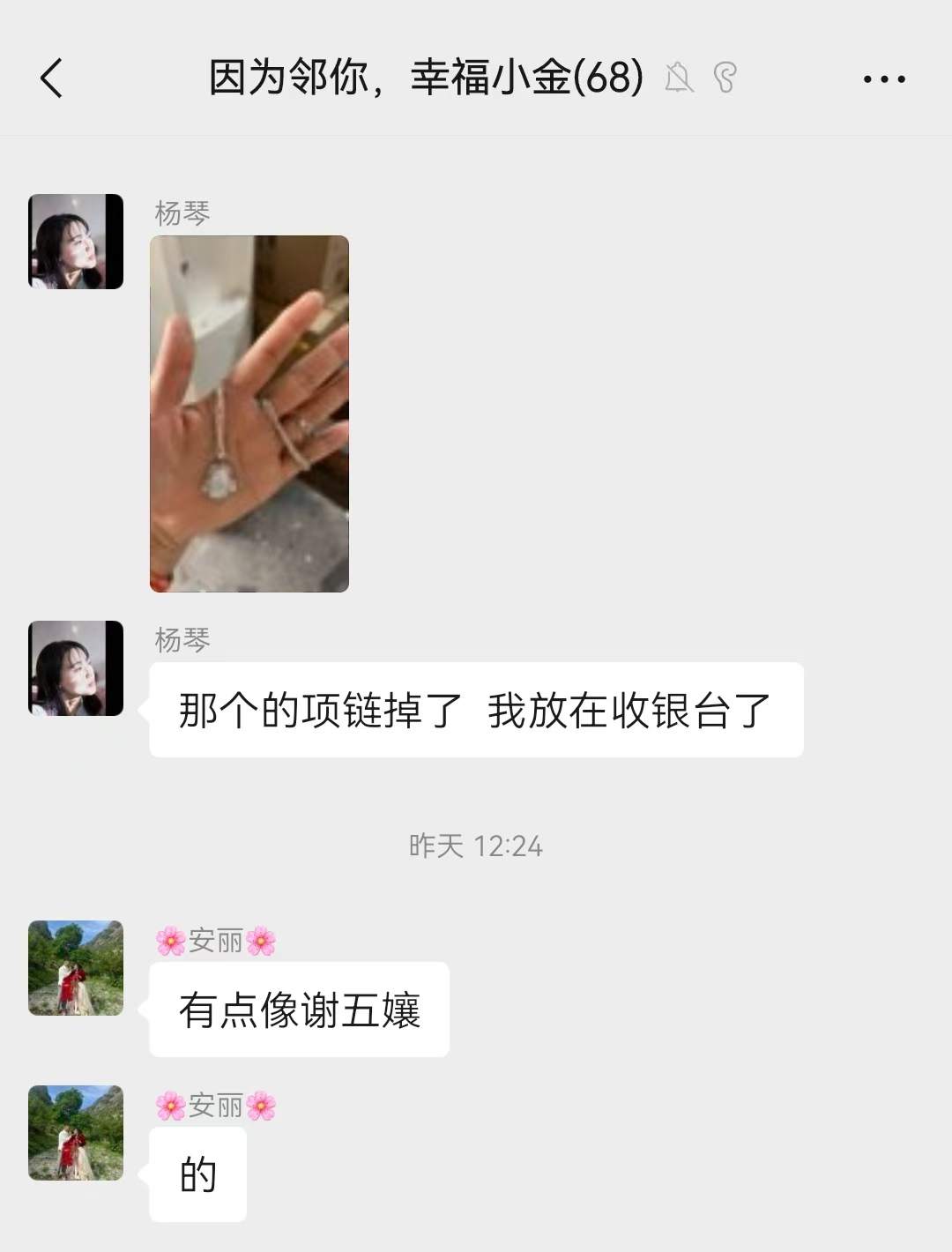Open 安丽's avatar beside 有点像谢五孃
This screenshot has width=952, height=1252.
point(75,967)
